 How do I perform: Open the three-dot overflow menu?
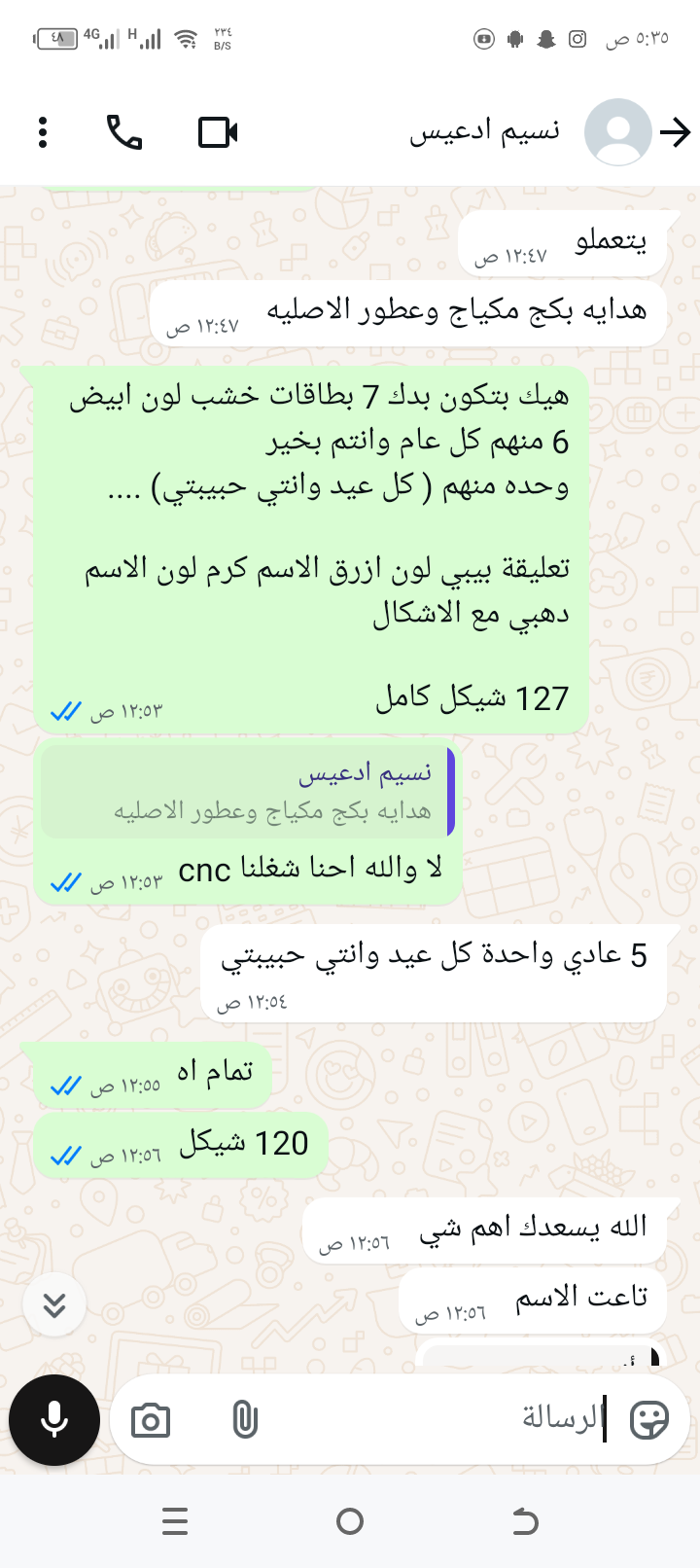pyautogui.click(x=43, y=132)
